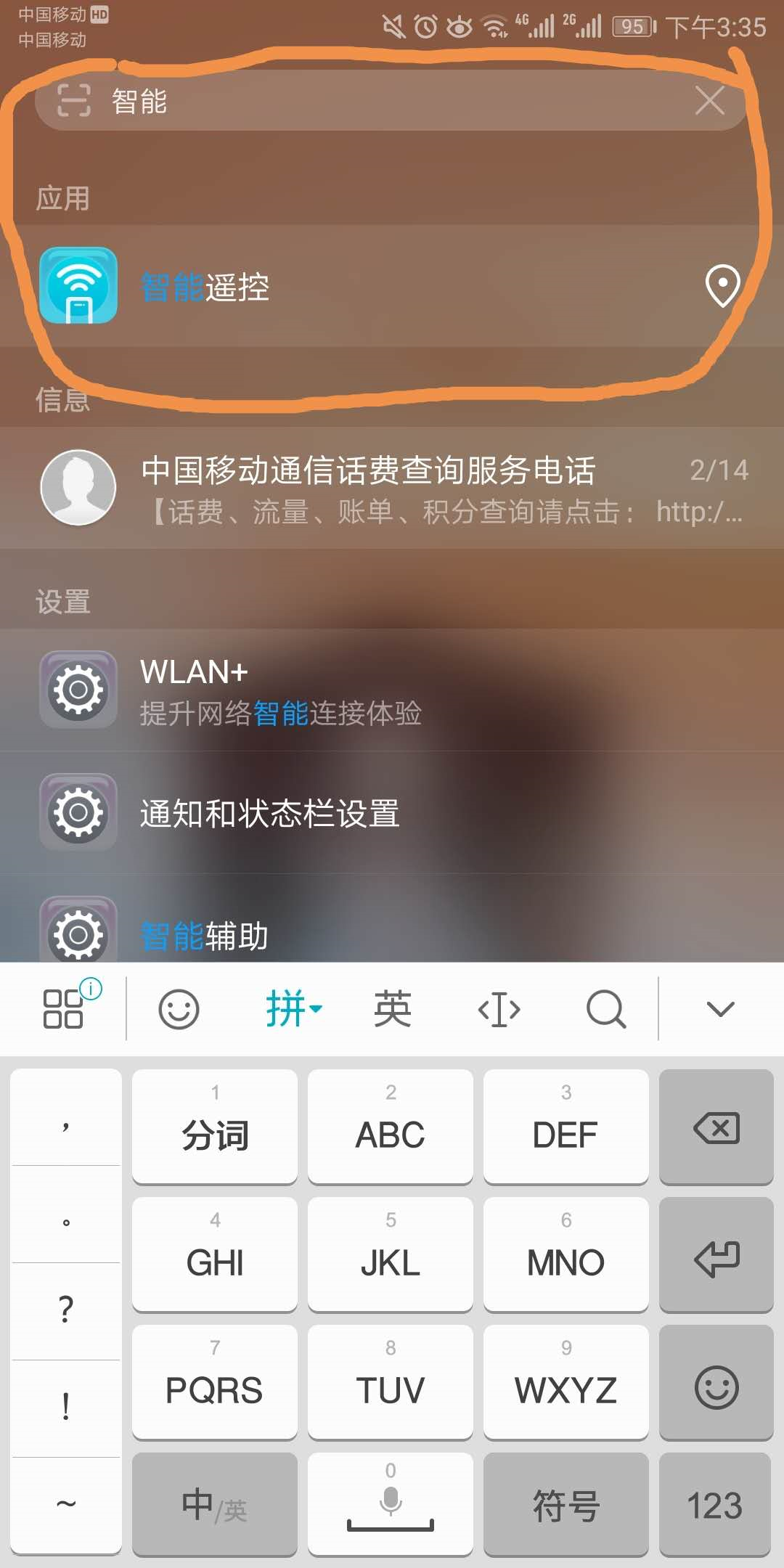Tap the backspace key
Screen dimensions: 784x1568
click(716, 1127)
